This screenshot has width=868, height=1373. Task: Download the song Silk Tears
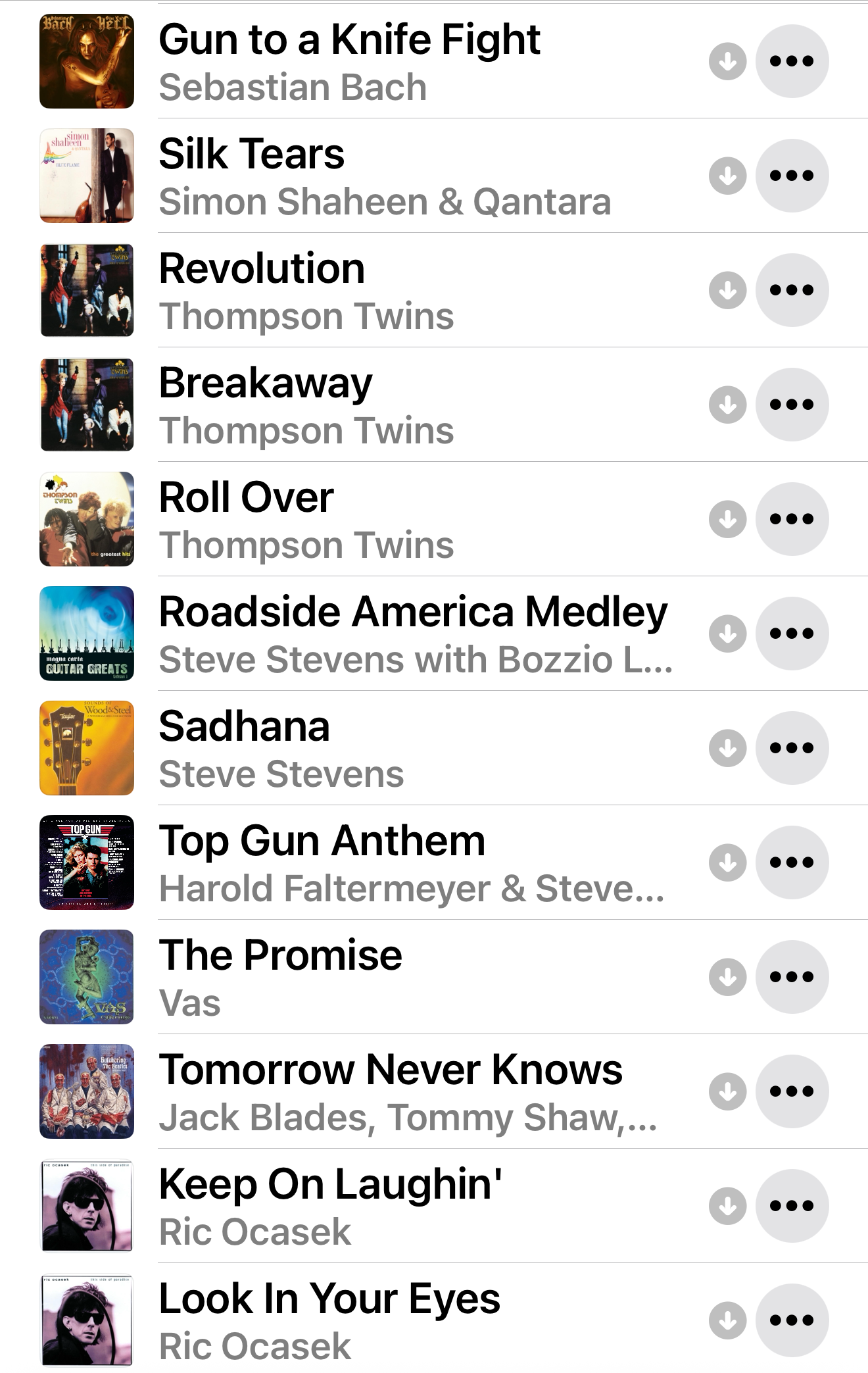coord(727,176)
